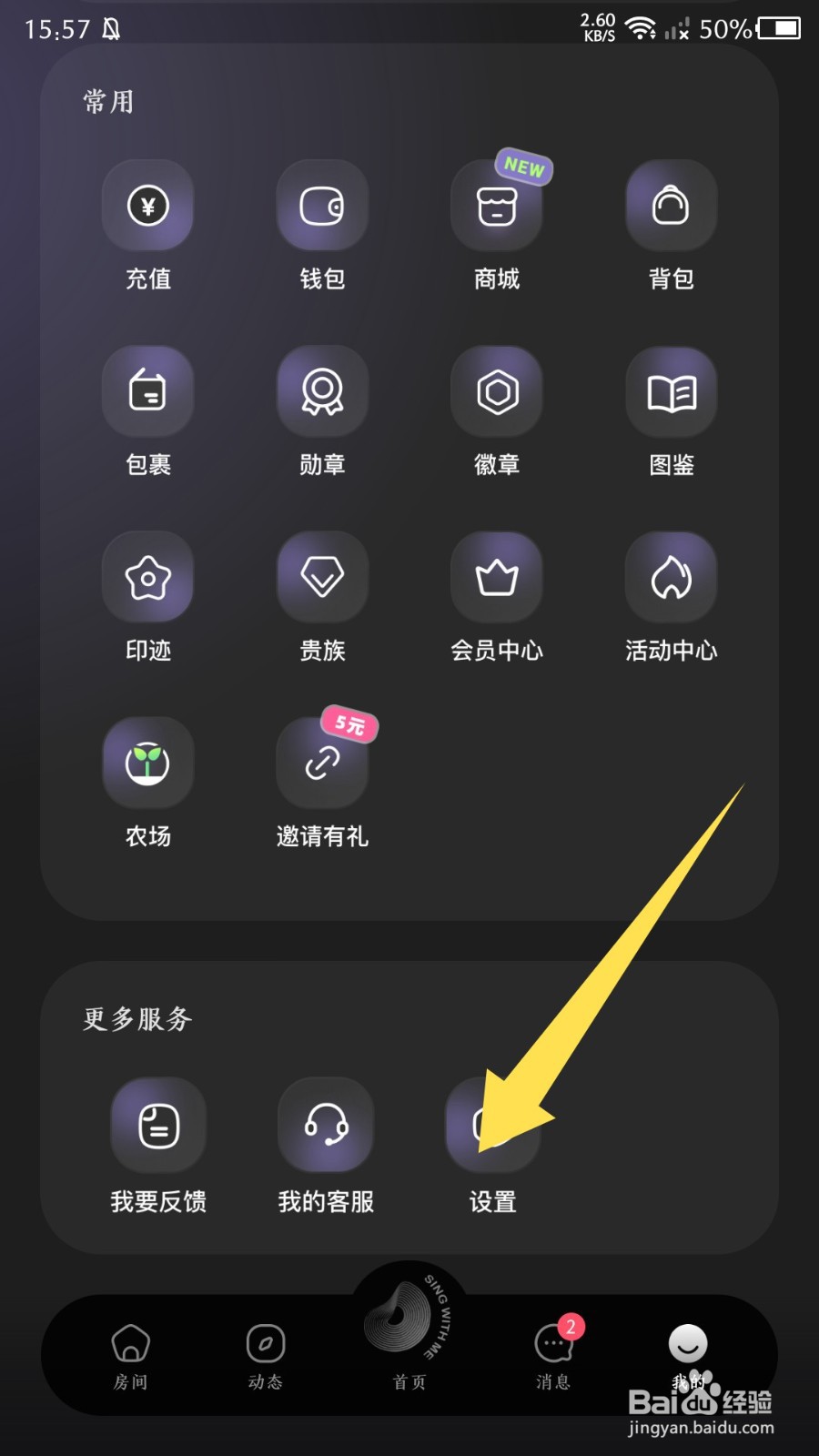Viewport: 819px width, 1456px height.
Task: Open the 农场 farm icon
Action: pyautogui.click(x=147, y=764)
